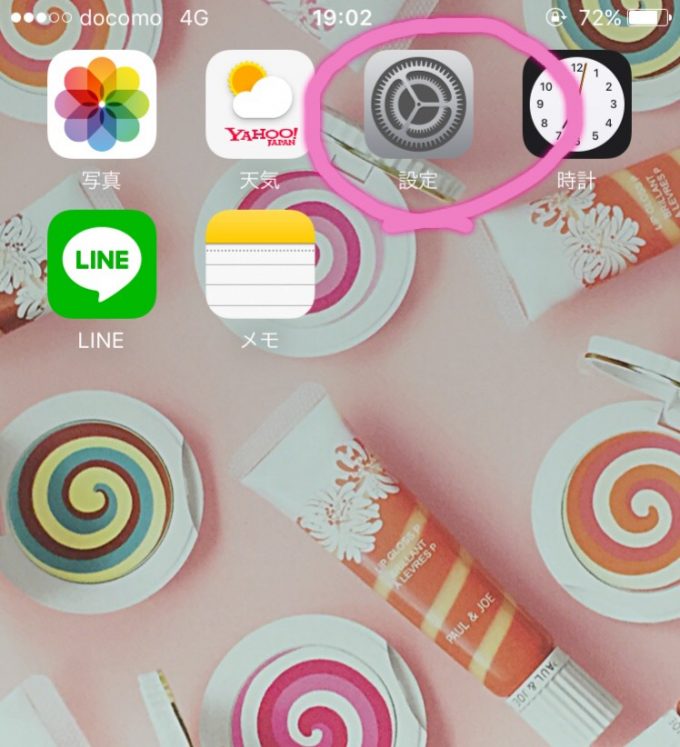Launch the LINE messenger app
This screenshot has height=747, width=680.
tap(102, 264)
